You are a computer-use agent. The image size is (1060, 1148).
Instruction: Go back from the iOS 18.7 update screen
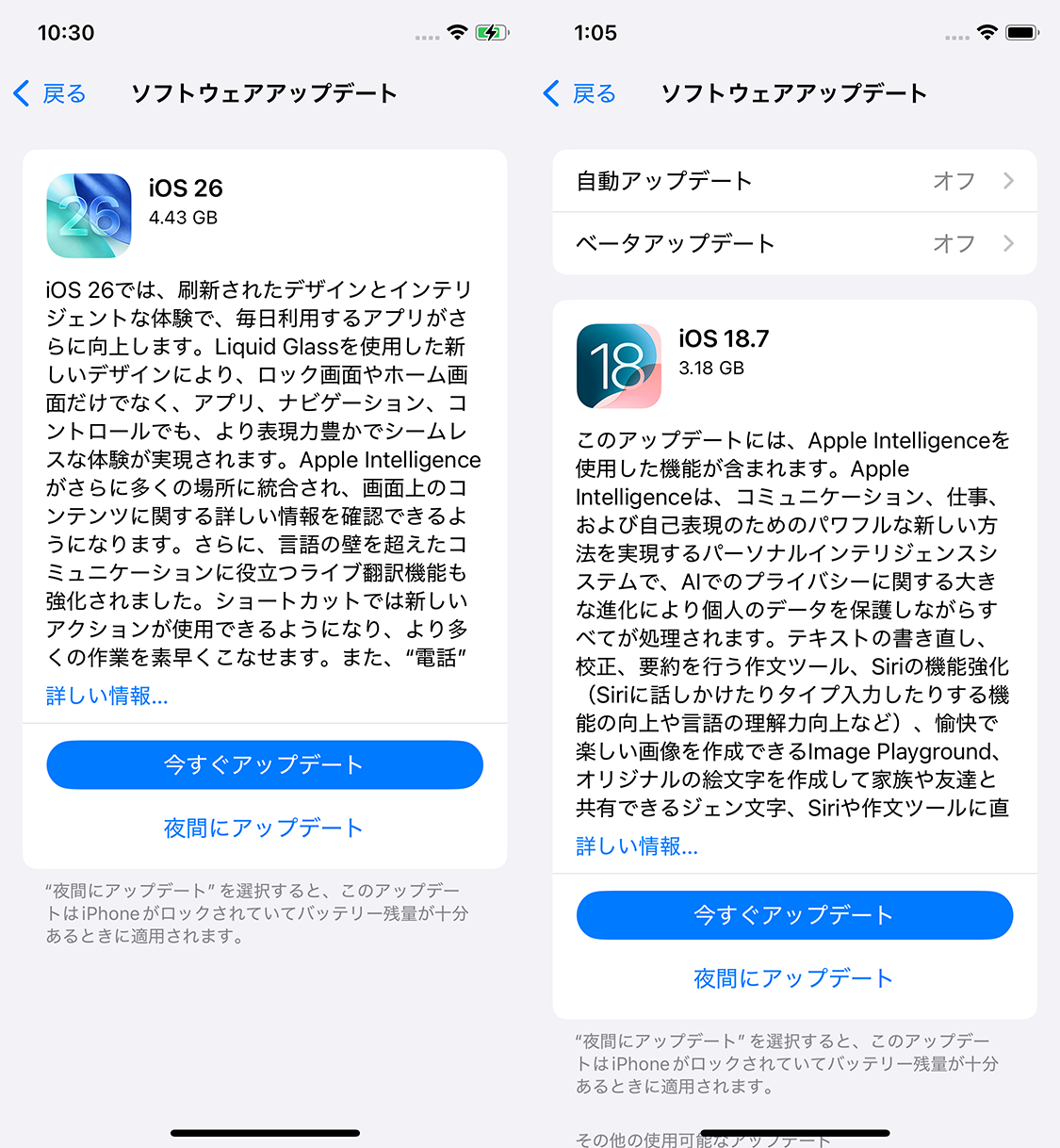(x=580, y=93)
